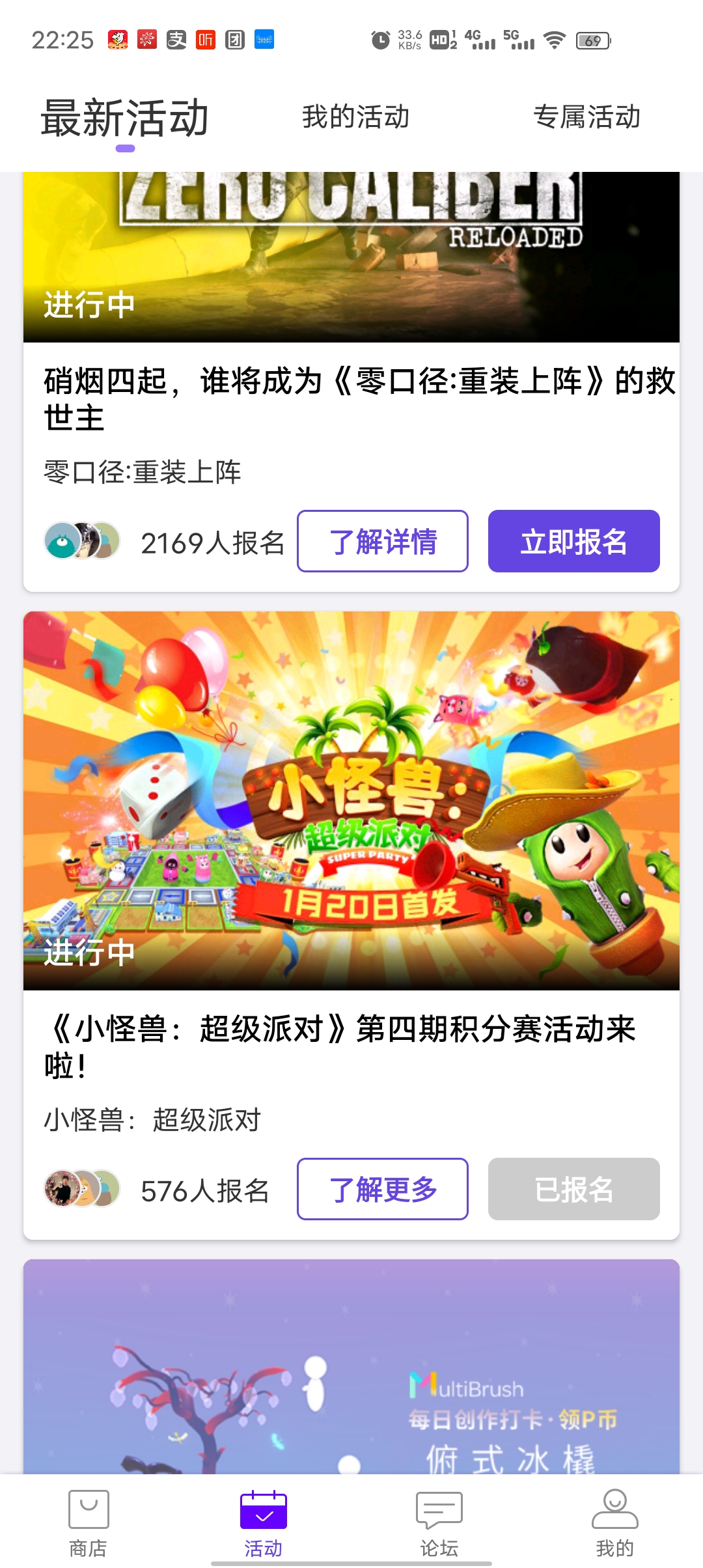Tap 了解详情 on the Zero Caliber event
The image size is (703, 1568).
pyautogui.click(x=383, y=541)
